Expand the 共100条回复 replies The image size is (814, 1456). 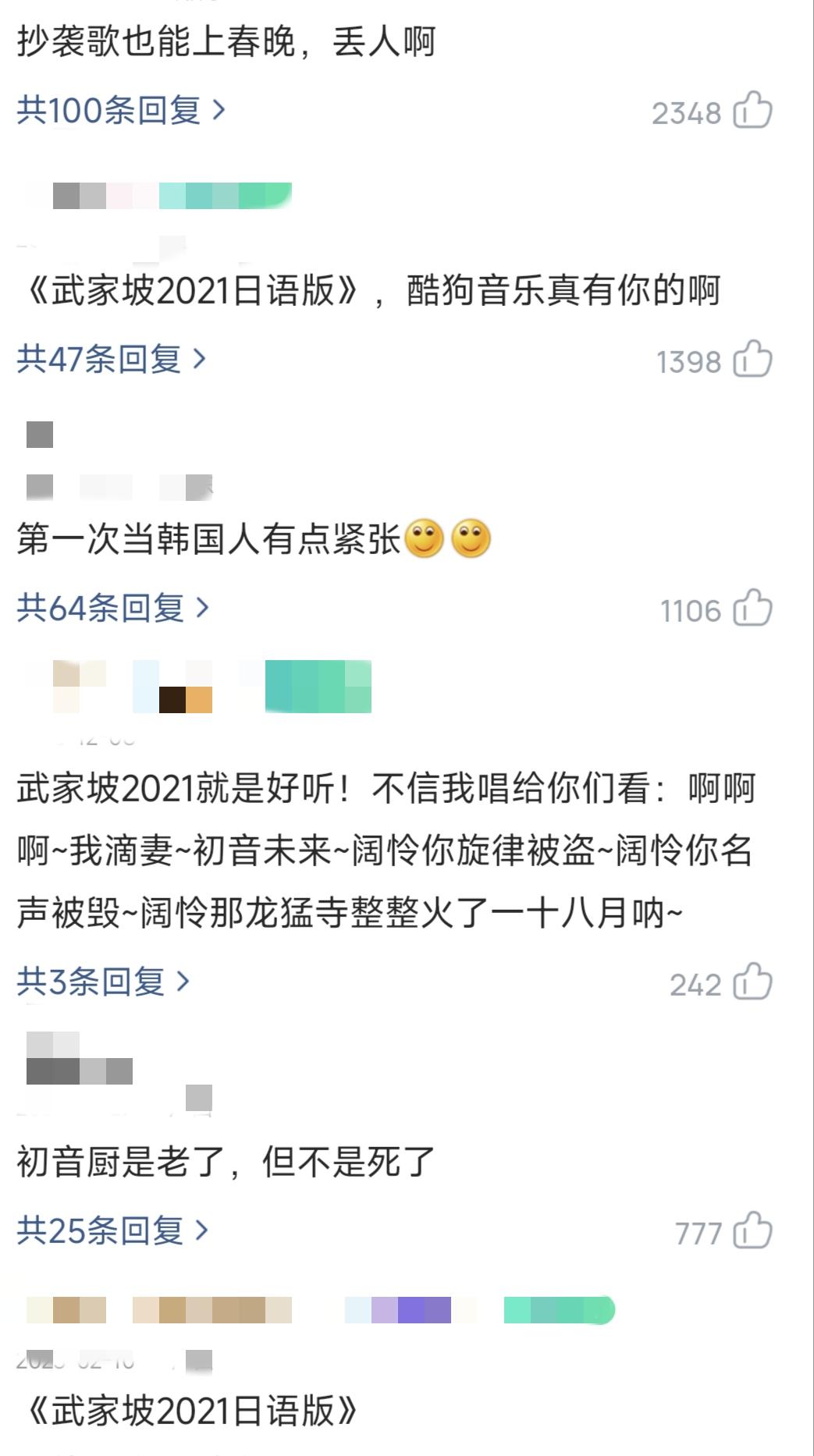pyautogui.click(x=121, y=111)
